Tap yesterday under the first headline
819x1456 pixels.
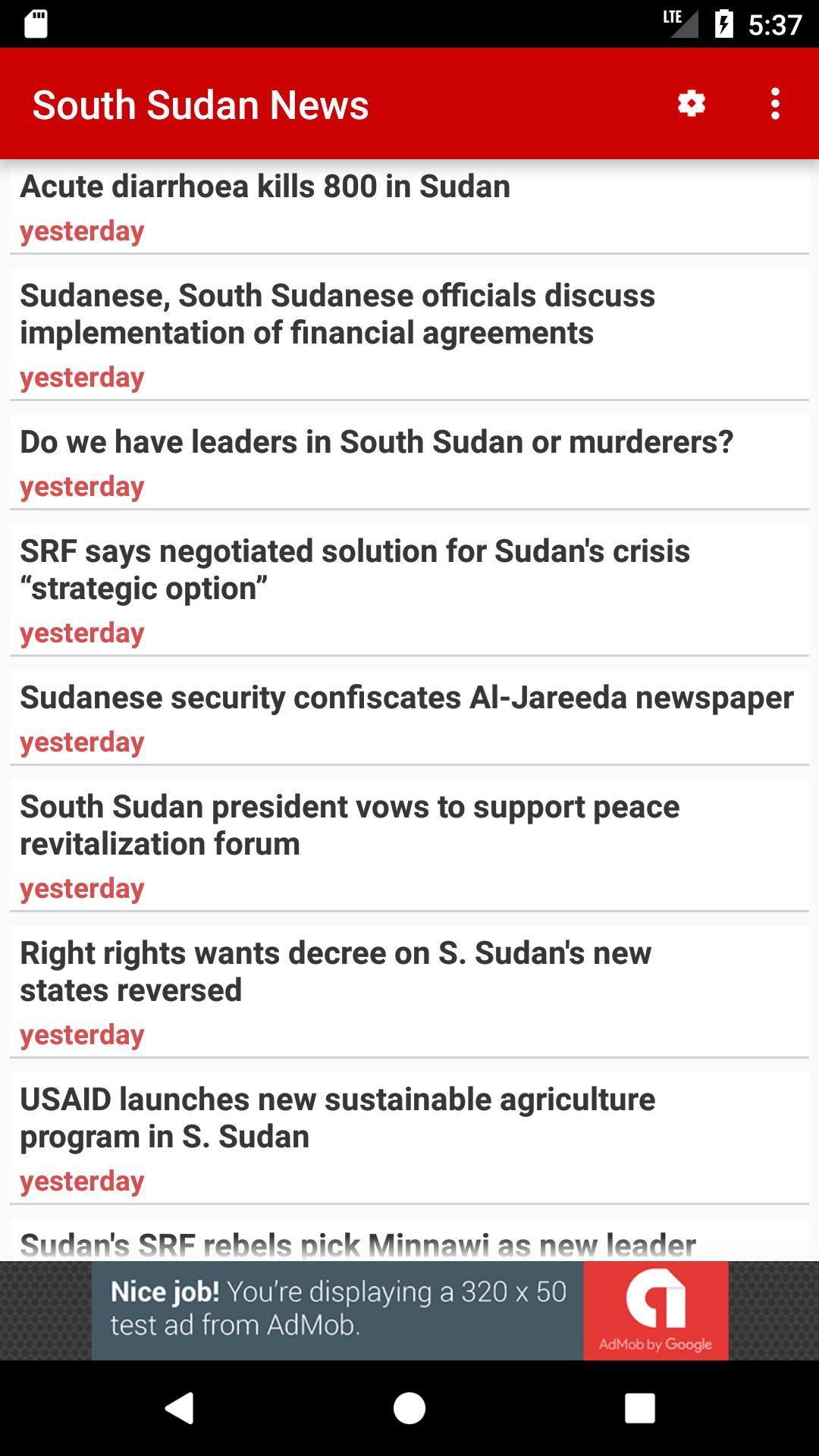tap(82, 231)
